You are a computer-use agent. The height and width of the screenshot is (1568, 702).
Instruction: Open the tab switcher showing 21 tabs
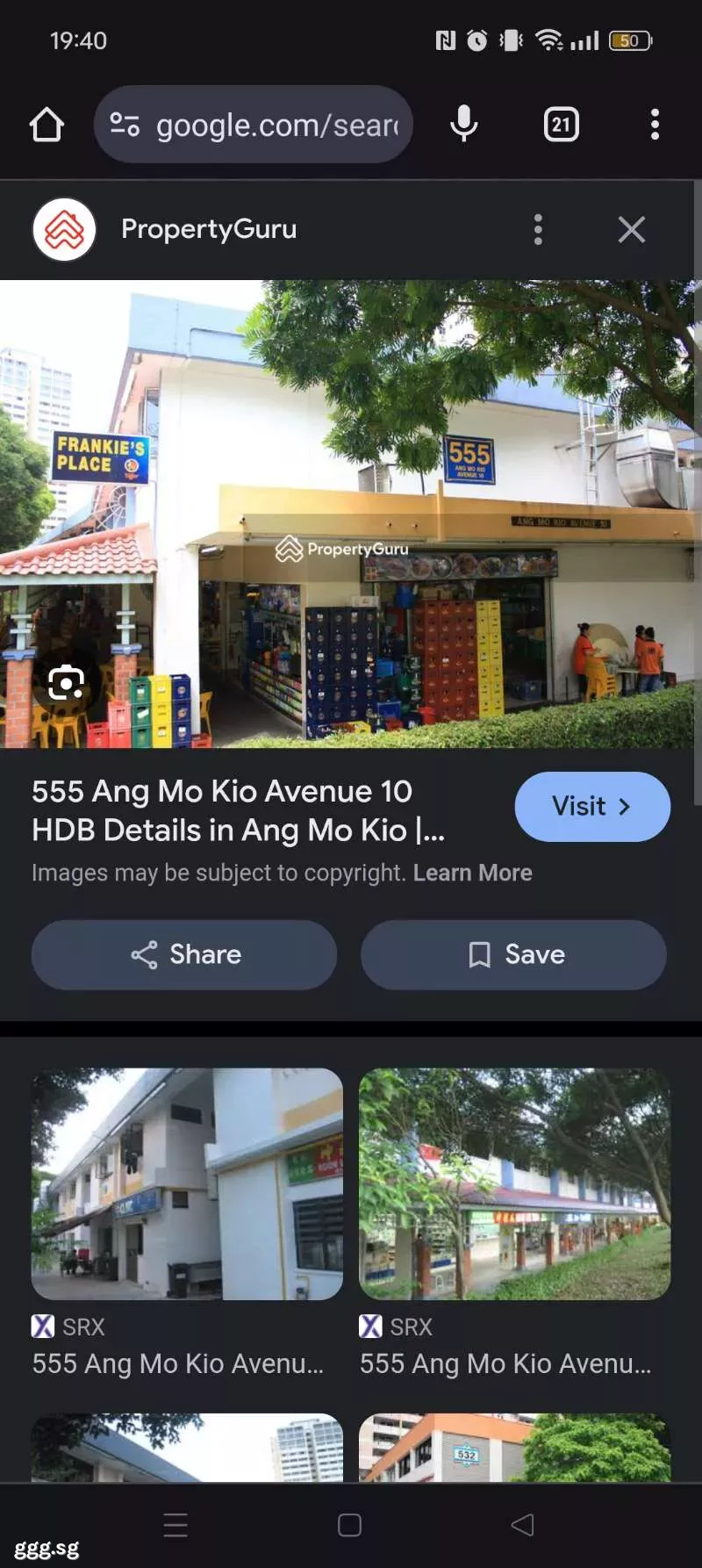click(x=562, y=125)
